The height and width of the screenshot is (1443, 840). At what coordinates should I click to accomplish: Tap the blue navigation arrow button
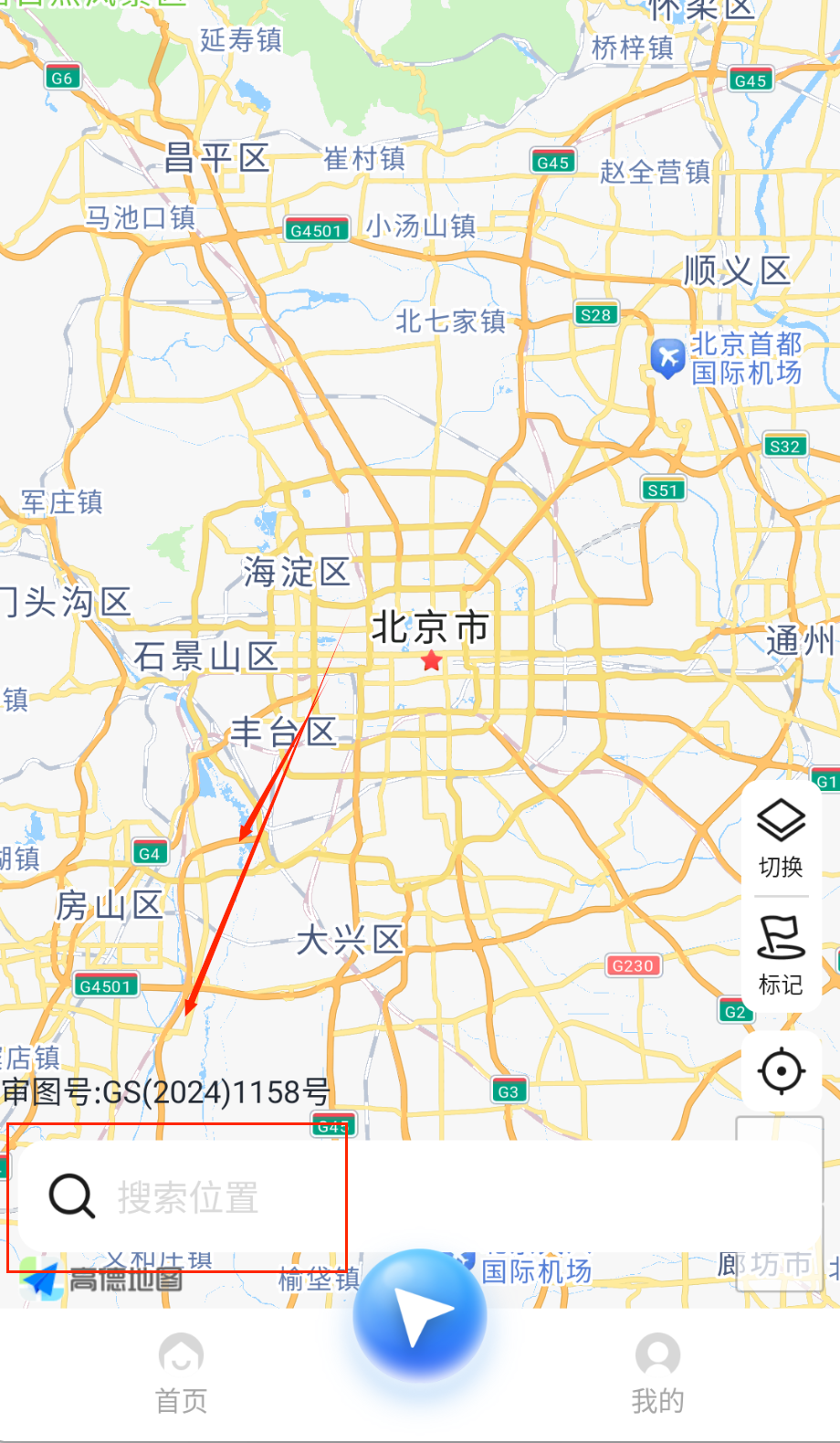tap(420, 1315)
